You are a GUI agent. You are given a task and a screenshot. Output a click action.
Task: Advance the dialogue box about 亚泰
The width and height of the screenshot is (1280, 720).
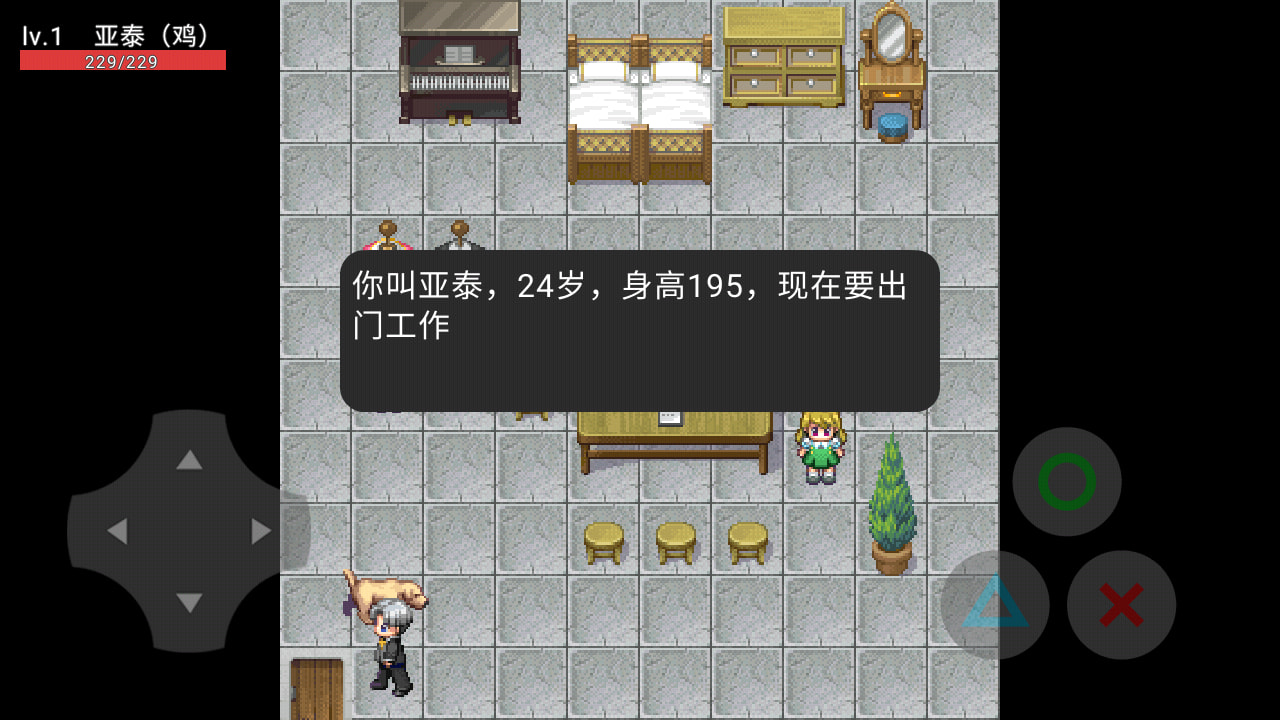pos(639,331)
